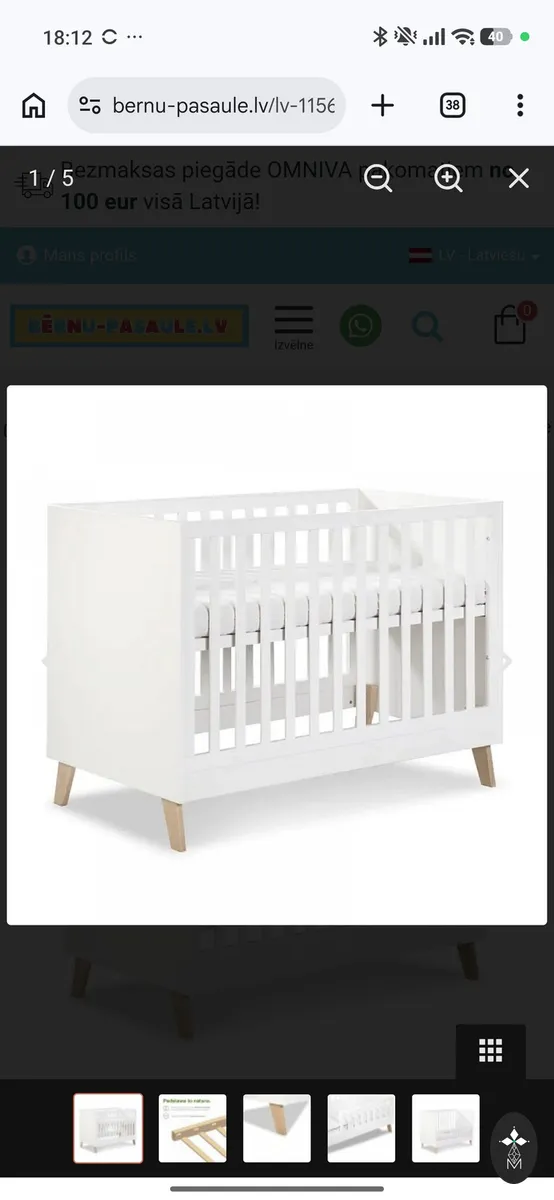
Task: Select the third thumbnail of crib leg
Action: tap(277, 1128)
